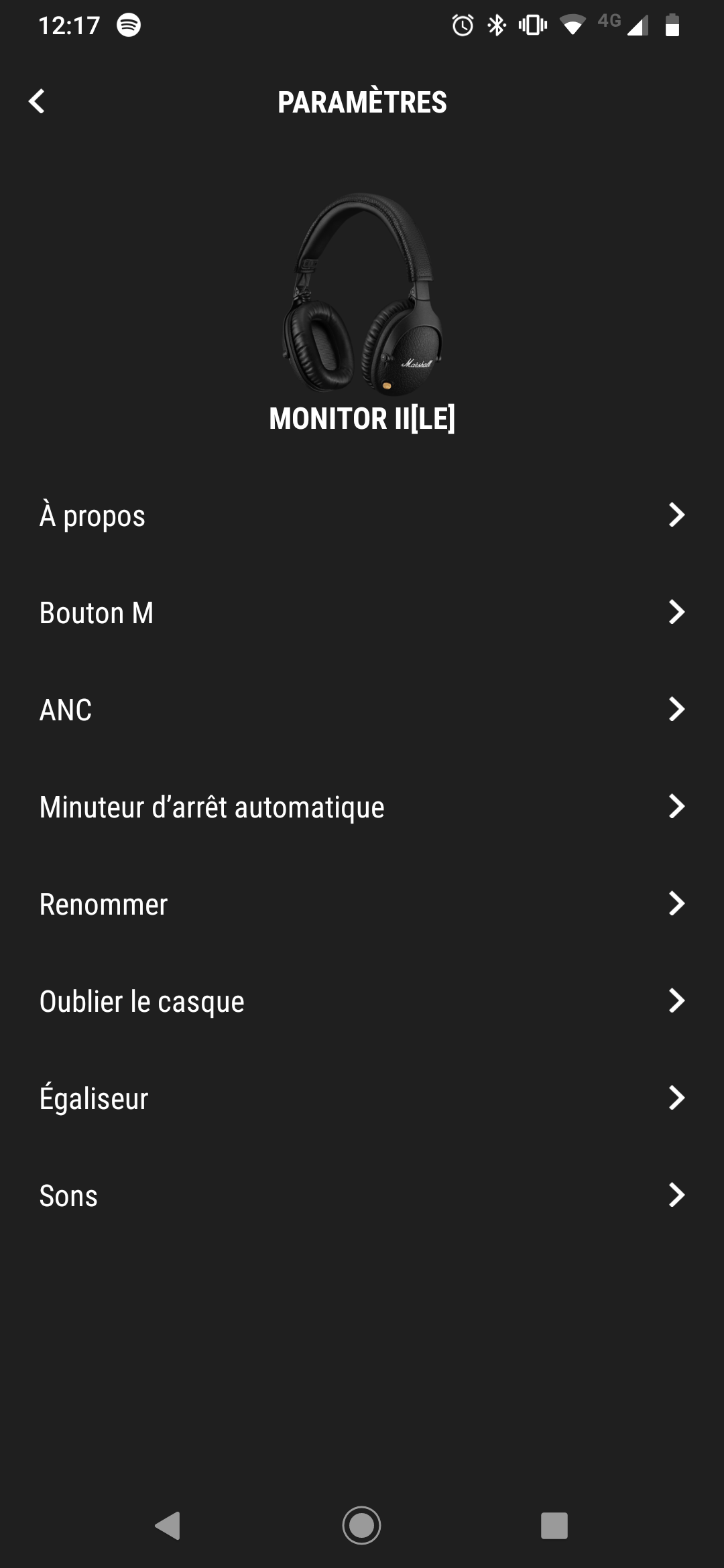Tap the system home button
This screenshot has width=724, height=1568.
coord(362,1526)
